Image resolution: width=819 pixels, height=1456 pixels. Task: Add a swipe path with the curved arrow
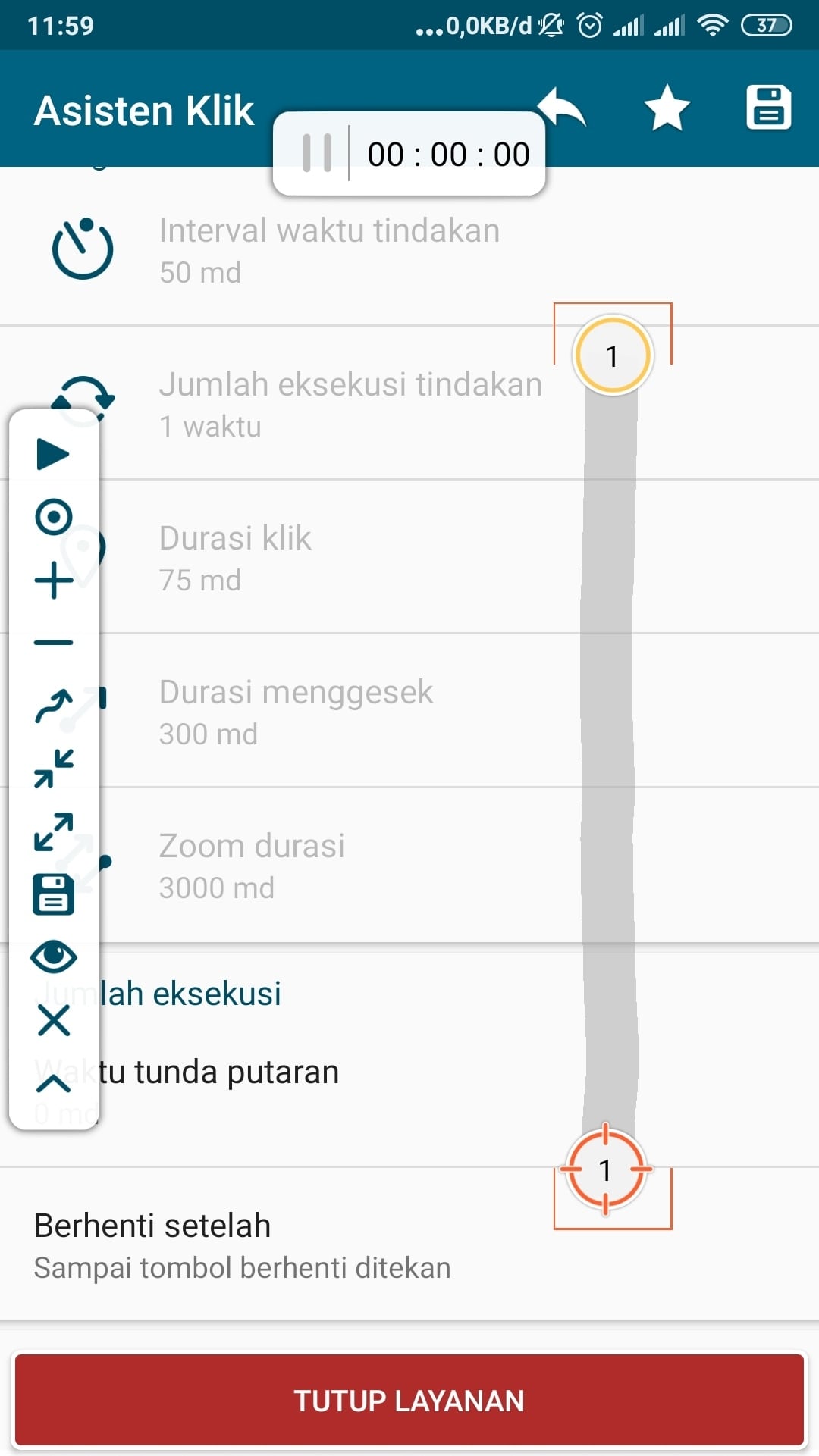[x=54, y=706]
